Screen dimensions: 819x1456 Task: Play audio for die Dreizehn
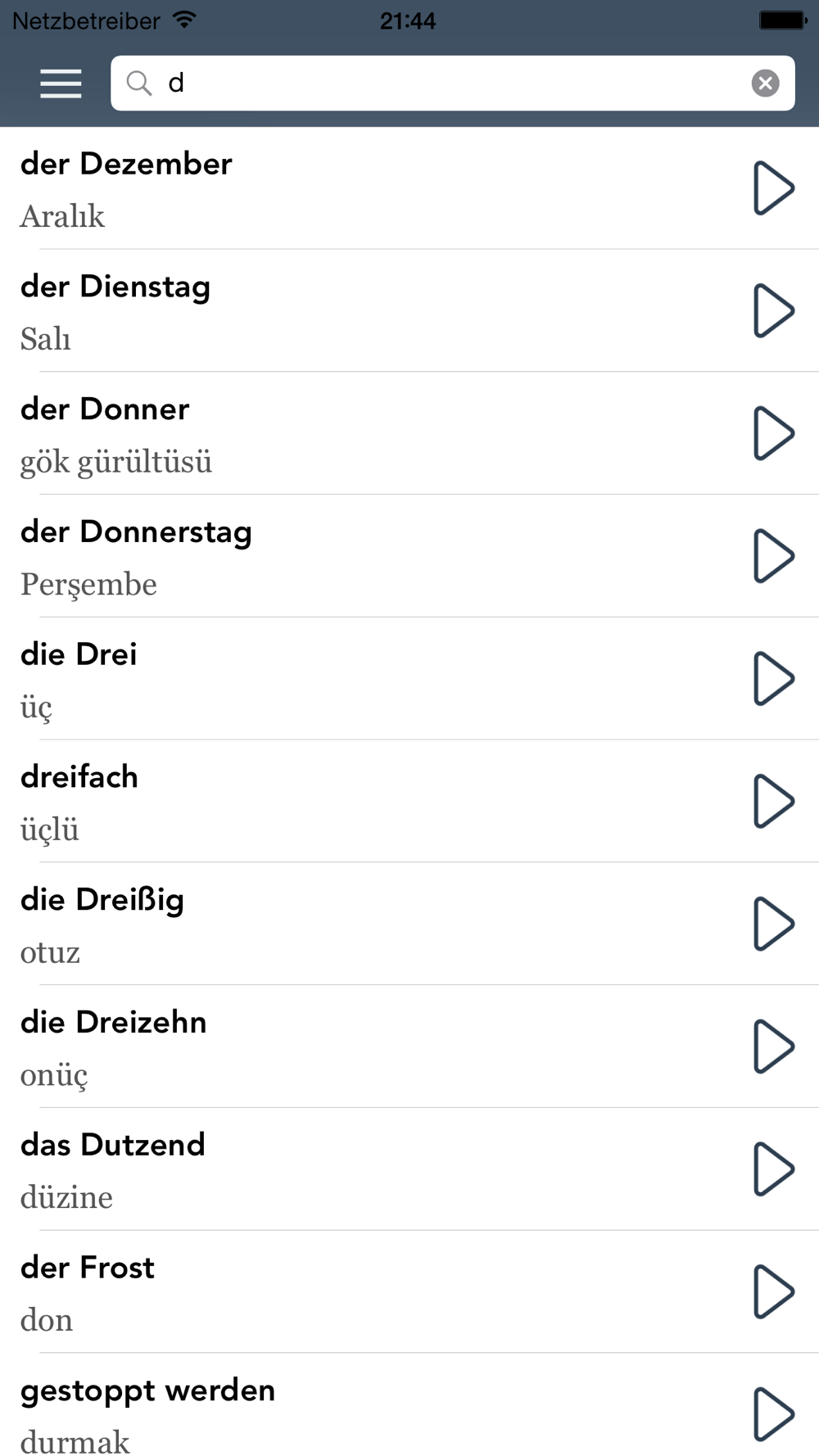coord(773,1047)
